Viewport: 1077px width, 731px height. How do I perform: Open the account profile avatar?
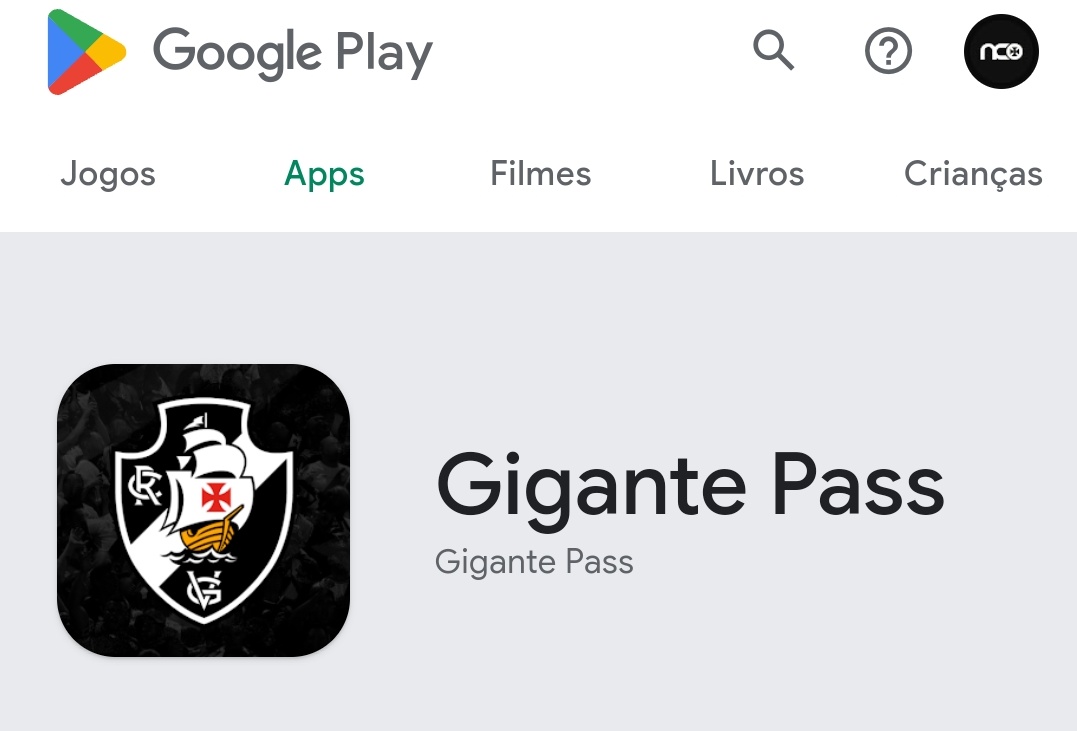(x=1001, y=51)
